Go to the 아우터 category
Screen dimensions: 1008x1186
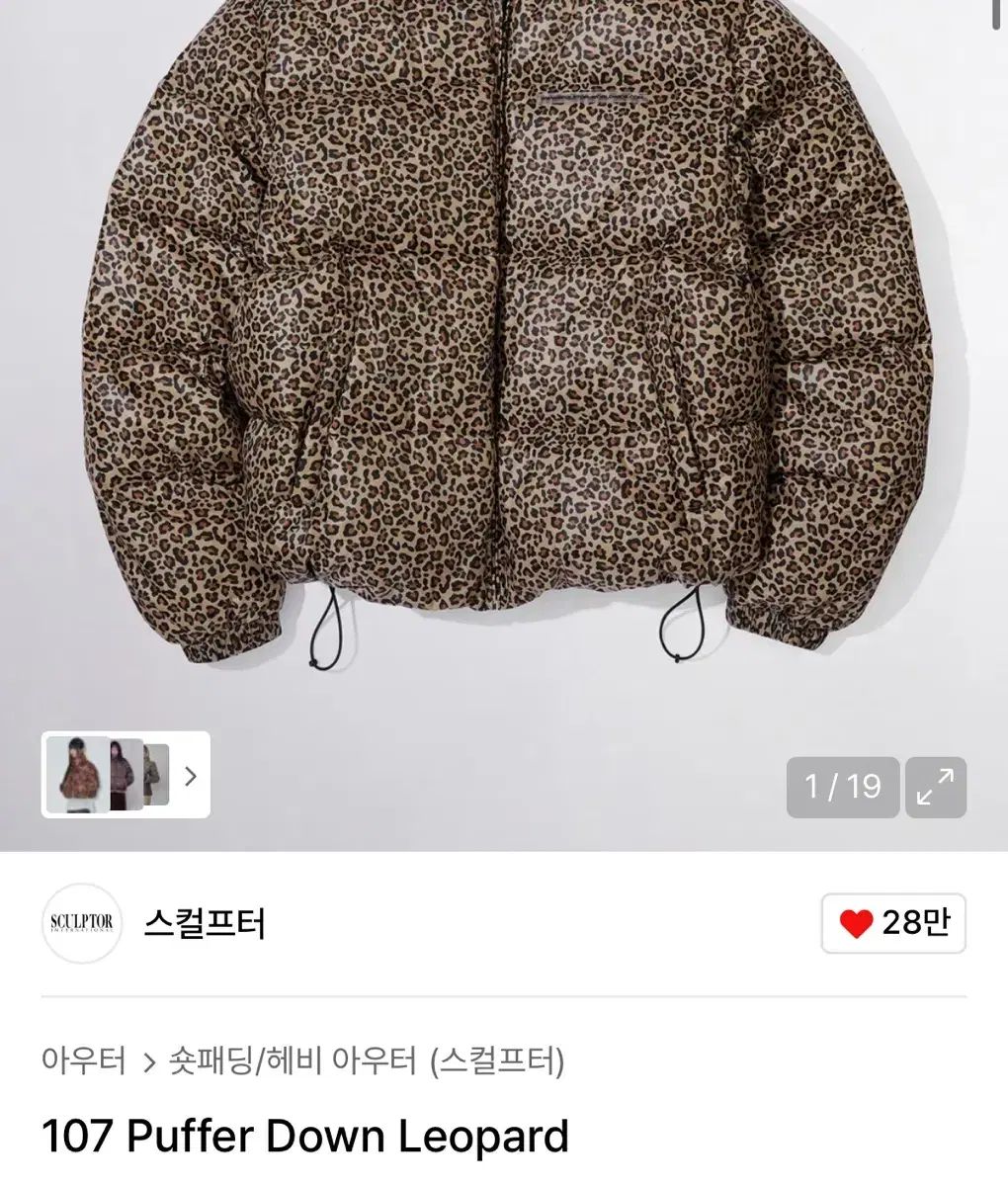coord(84,1061)
